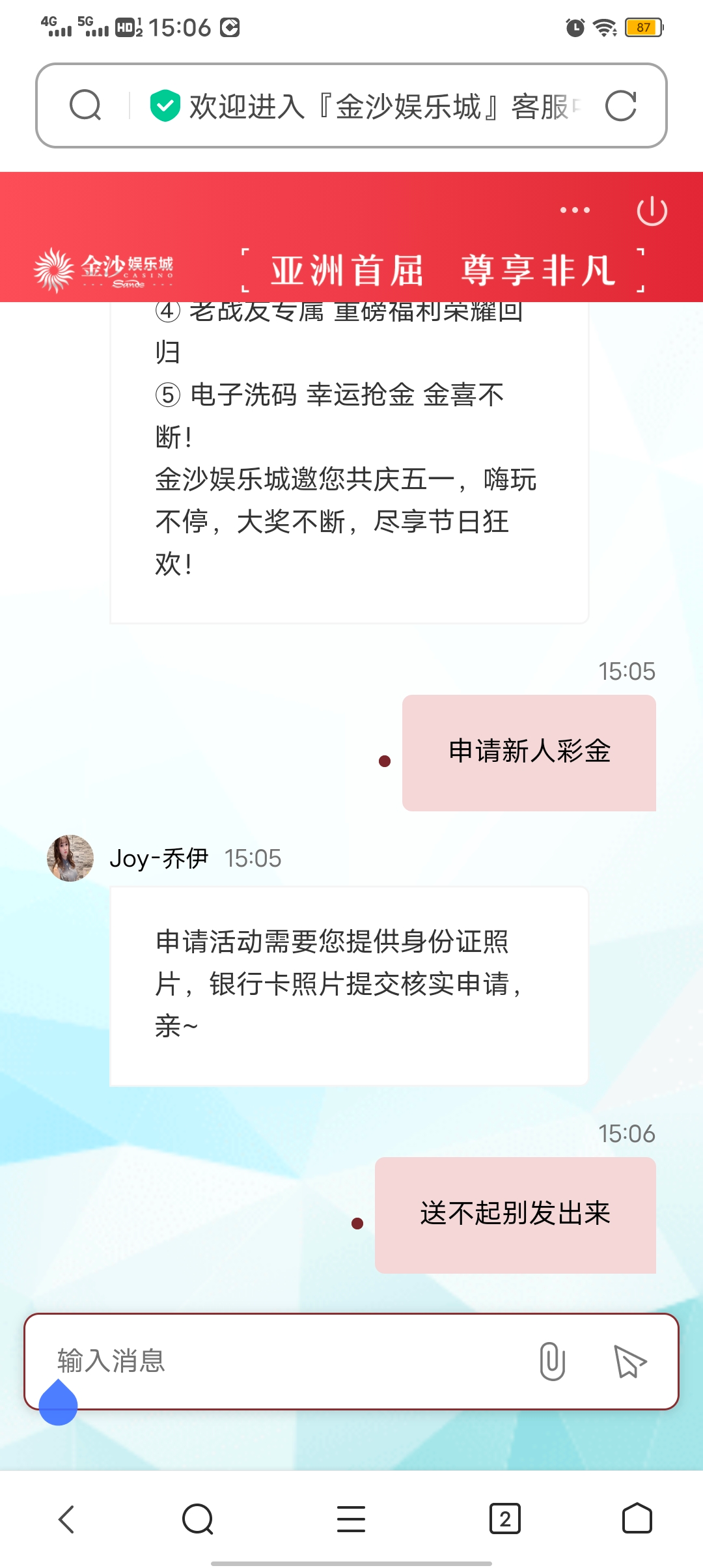The height and width of the screenshot is (1568, 703).
Task: View the 2 open browser tabs
Action: tap(504, 1519)
